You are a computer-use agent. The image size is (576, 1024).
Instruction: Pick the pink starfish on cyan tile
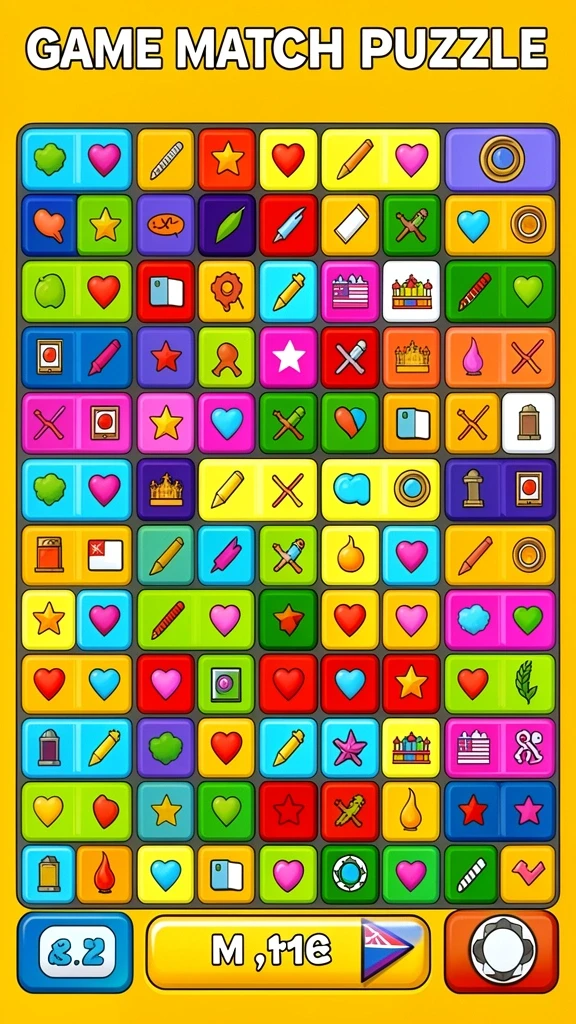[x=350, y=748]
